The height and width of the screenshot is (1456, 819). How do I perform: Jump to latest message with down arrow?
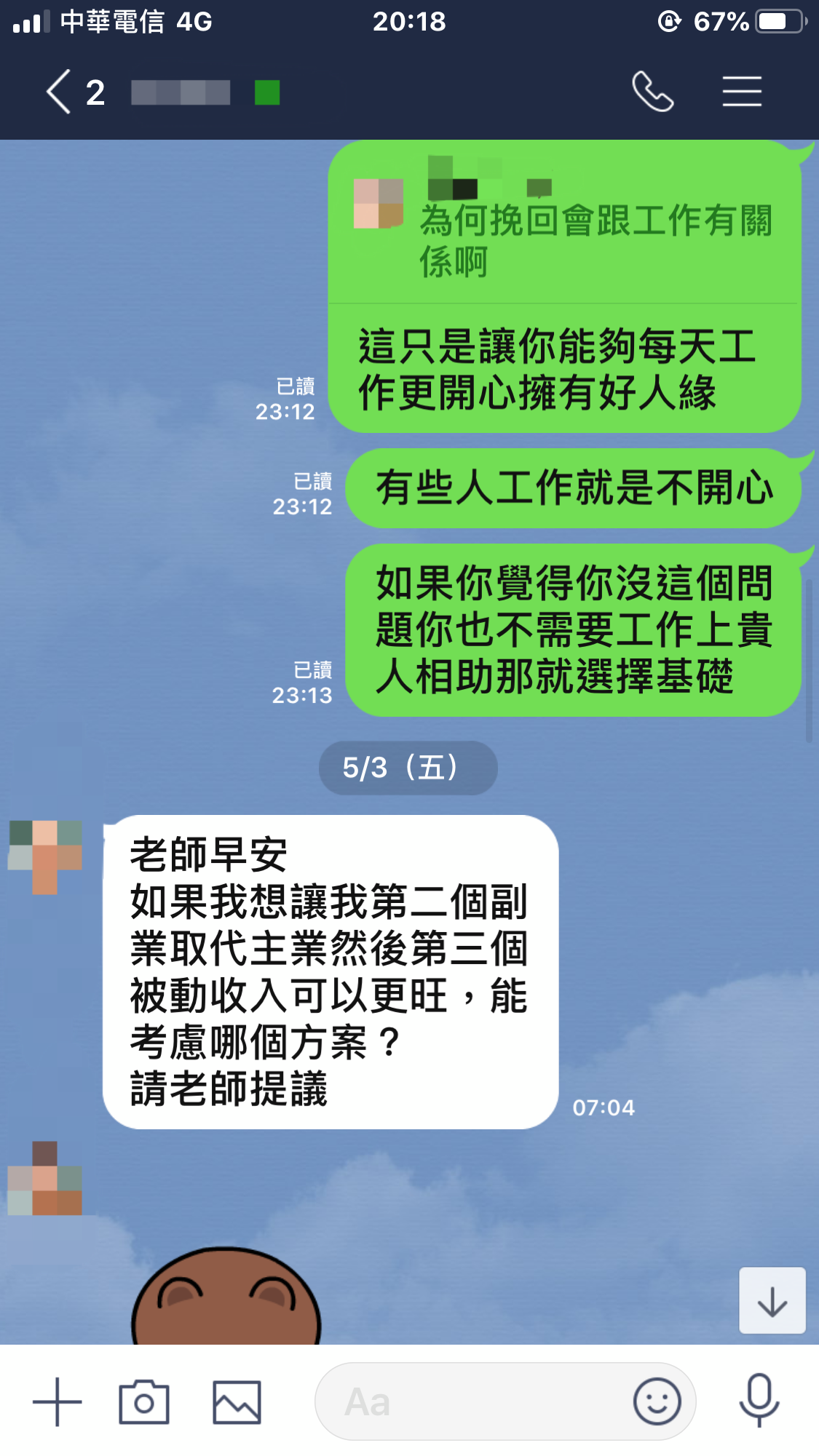point(772,1301)
